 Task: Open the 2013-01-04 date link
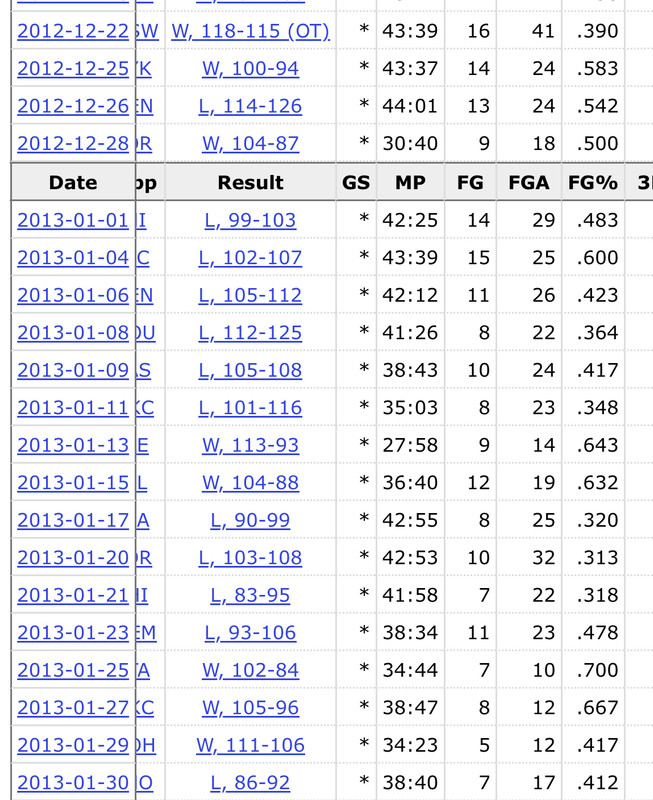72,257
